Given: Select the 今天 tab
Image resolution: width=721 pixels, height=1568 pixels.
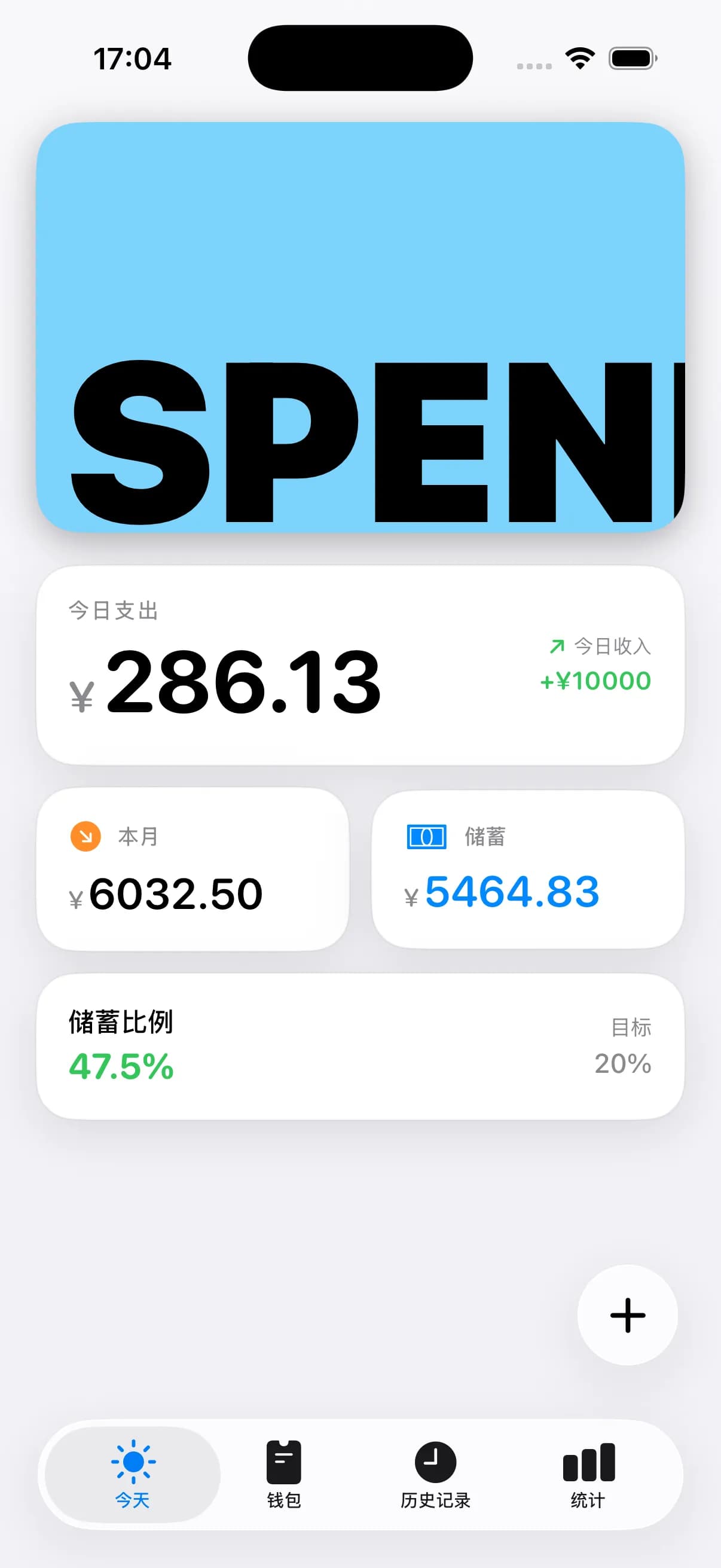Looking at the screenshot, I should point(133,1474).
